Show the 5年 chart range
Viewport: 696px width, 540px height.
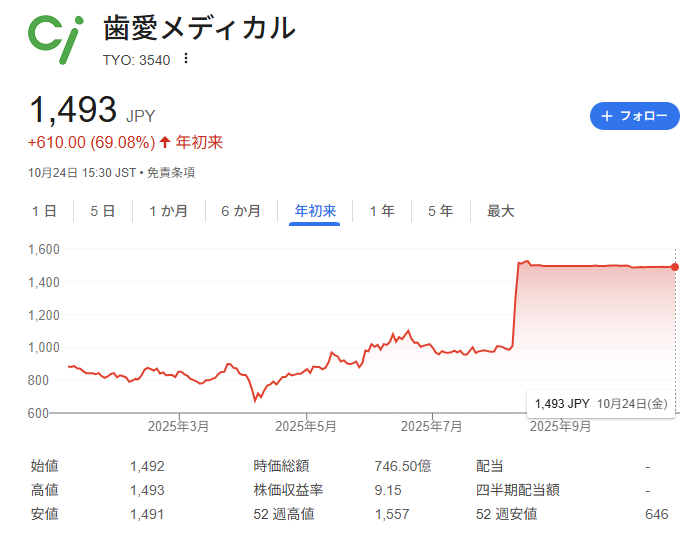440,211
